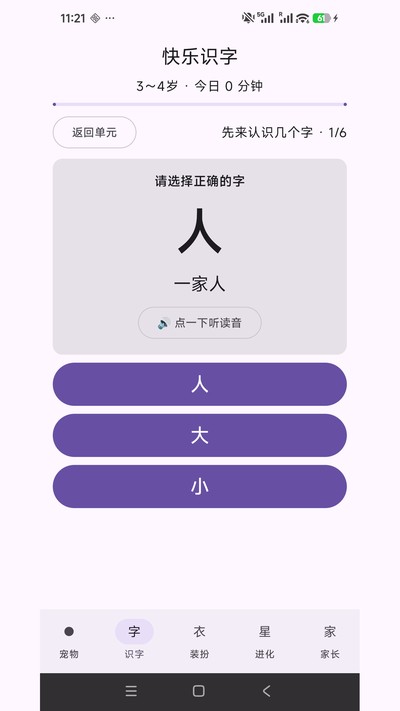Open the 家长 tab
400x711 pixels.
[330, 641]
